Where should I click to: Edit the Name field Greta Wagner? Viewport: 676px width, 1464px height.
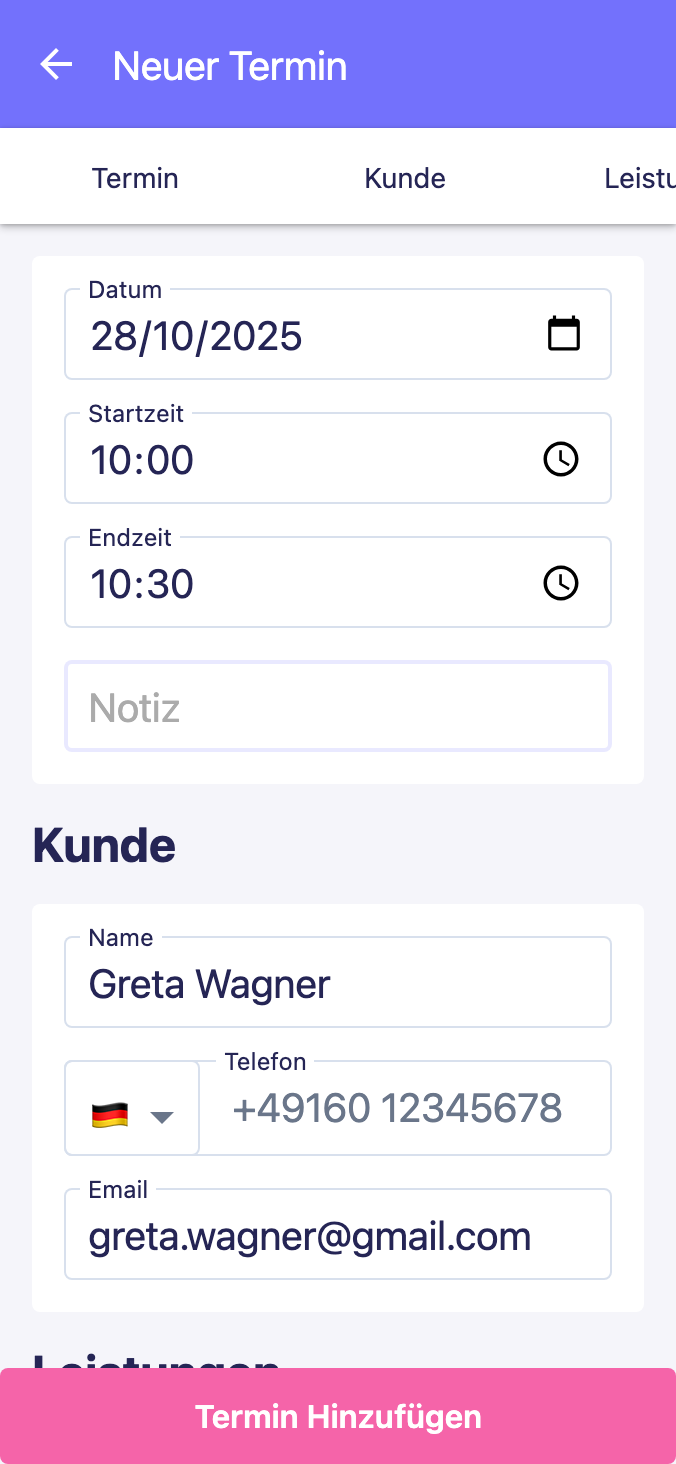(338, 984)
